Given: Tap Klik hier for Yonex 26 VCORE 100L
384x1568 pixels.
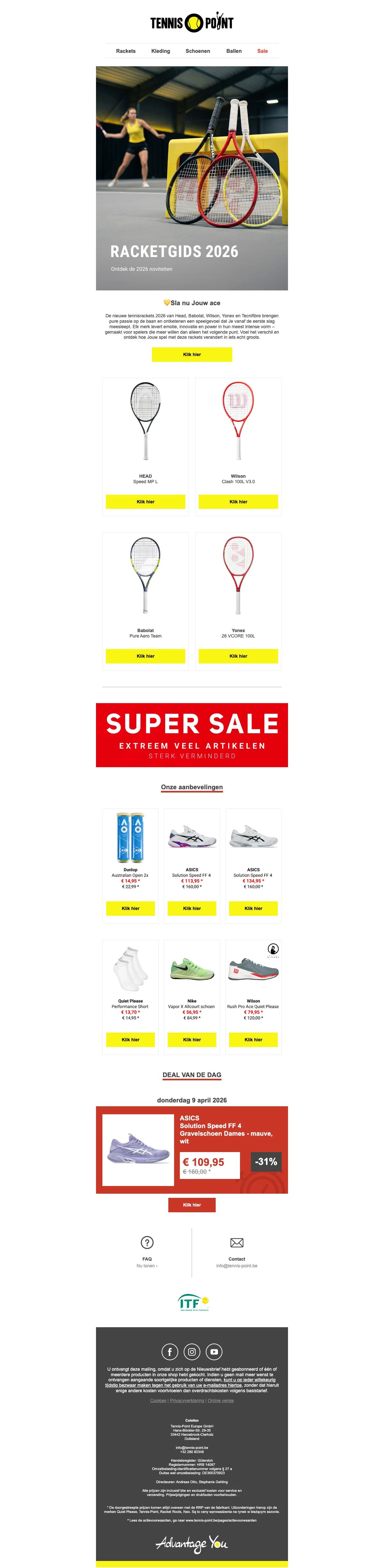Looking at the screenshot, I should (238, 656).
